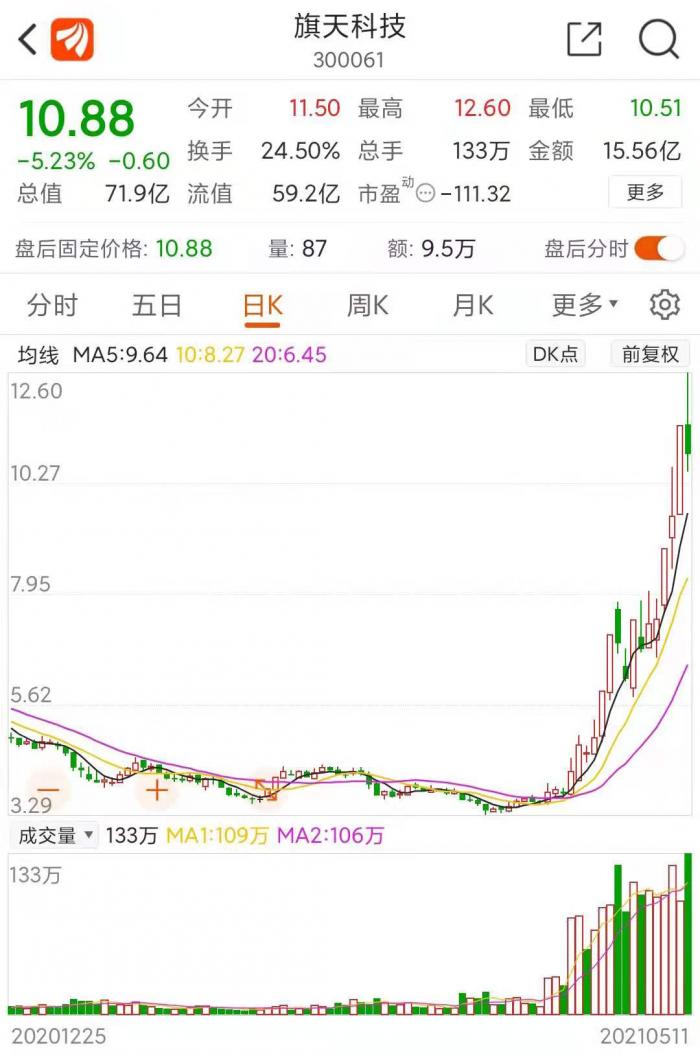Turn off the 盘后分时 switch
The height and width of the screenshot is (1054, 700).
658,248
